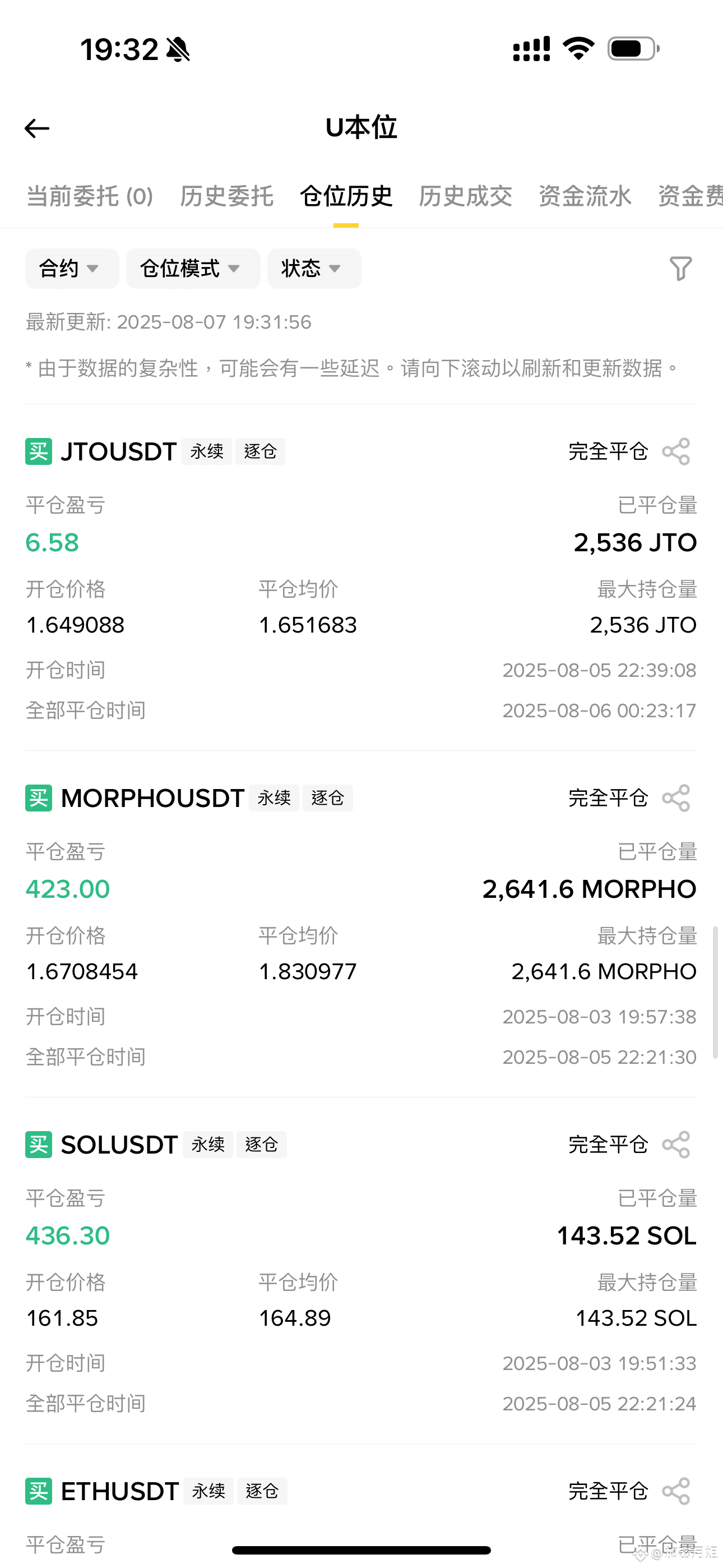Go back using the back arrow

[36, 128]
